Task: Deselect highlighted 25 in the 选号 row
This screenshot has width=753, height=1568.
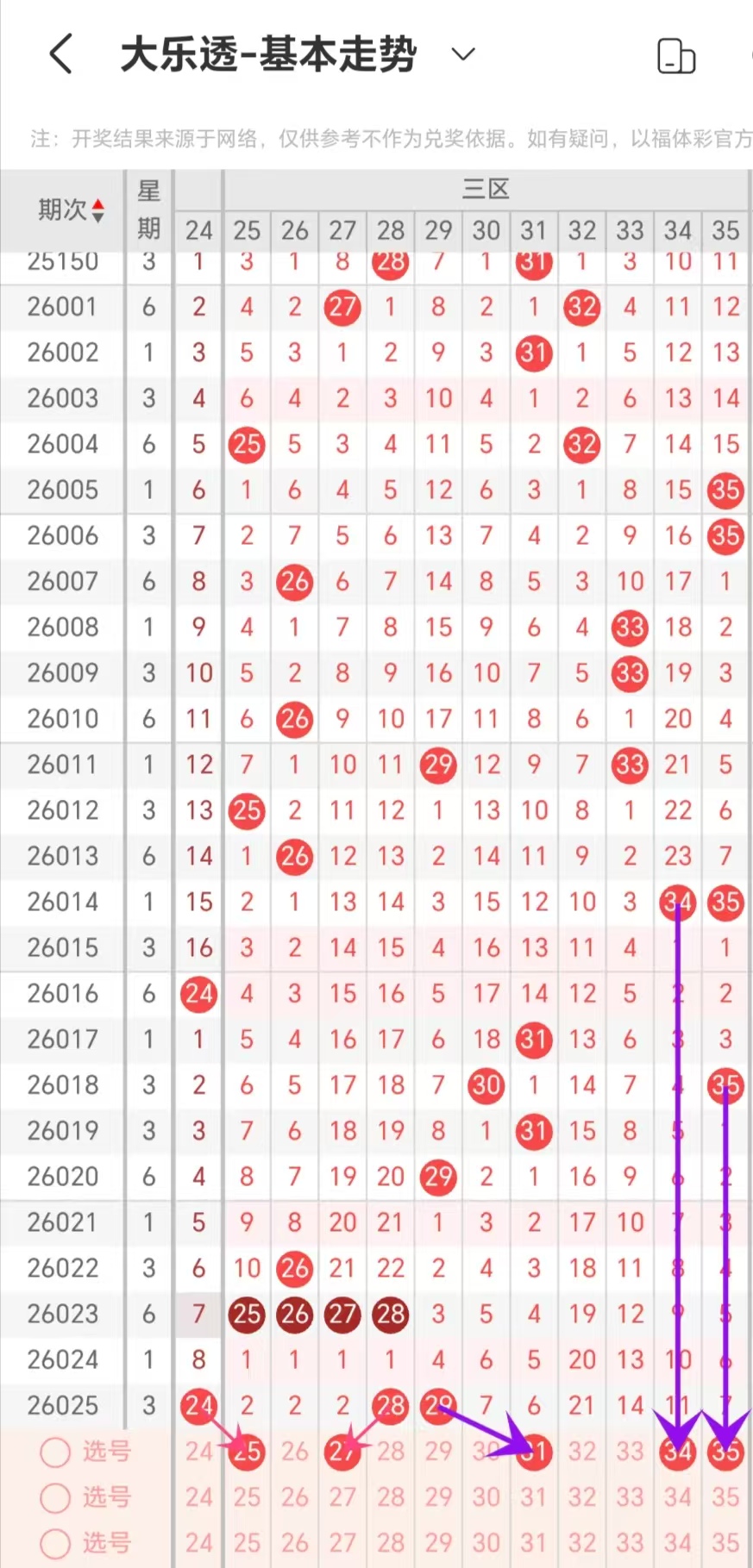Action: point(247,1452)
